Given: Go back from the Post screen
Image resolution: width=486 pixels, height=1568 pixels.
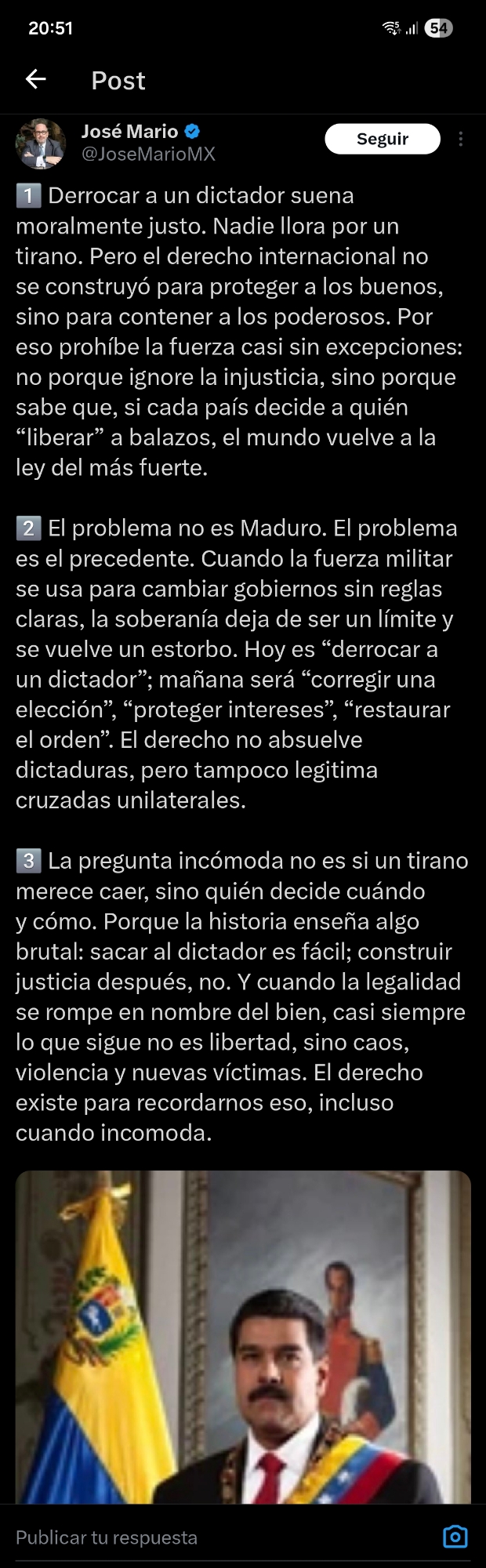Looking at the screenshot, I should click(36, 79).
